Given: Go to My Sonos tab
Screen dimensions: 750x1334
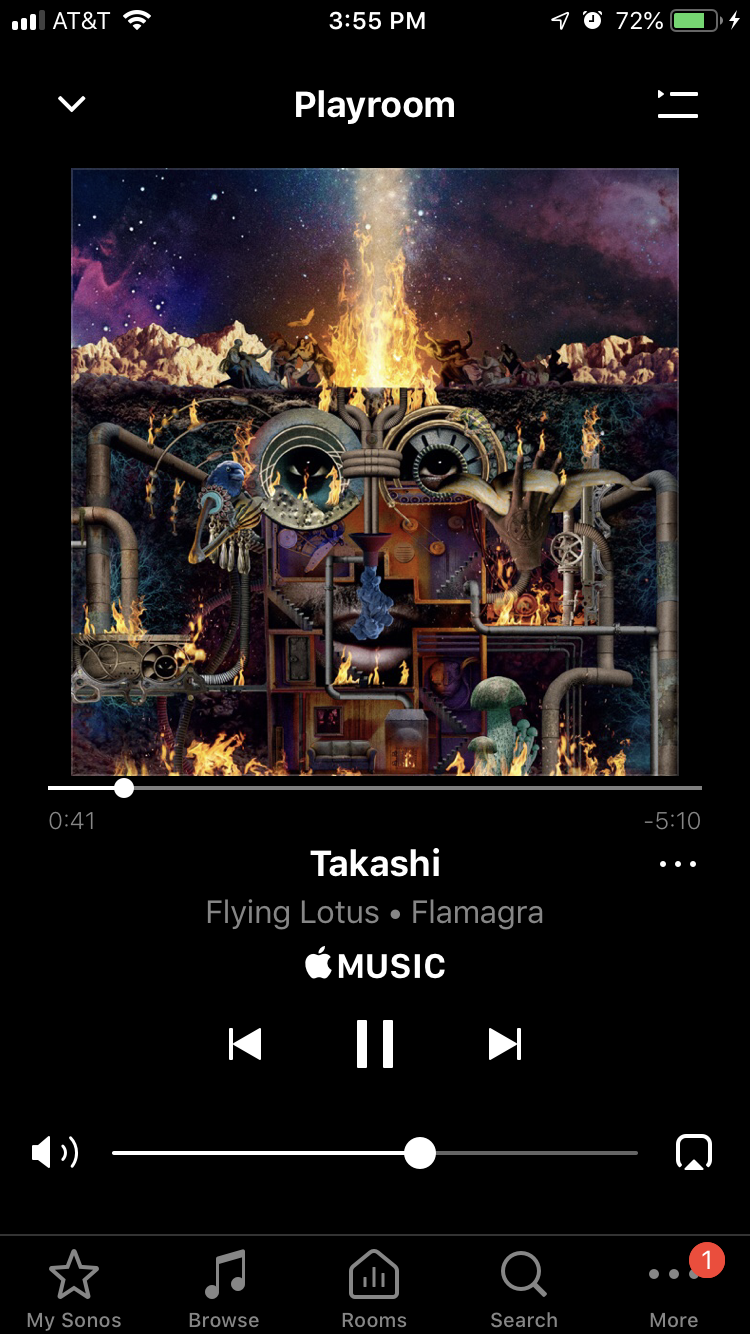Looking at the screenshot, I should [x=74, y=1290].
